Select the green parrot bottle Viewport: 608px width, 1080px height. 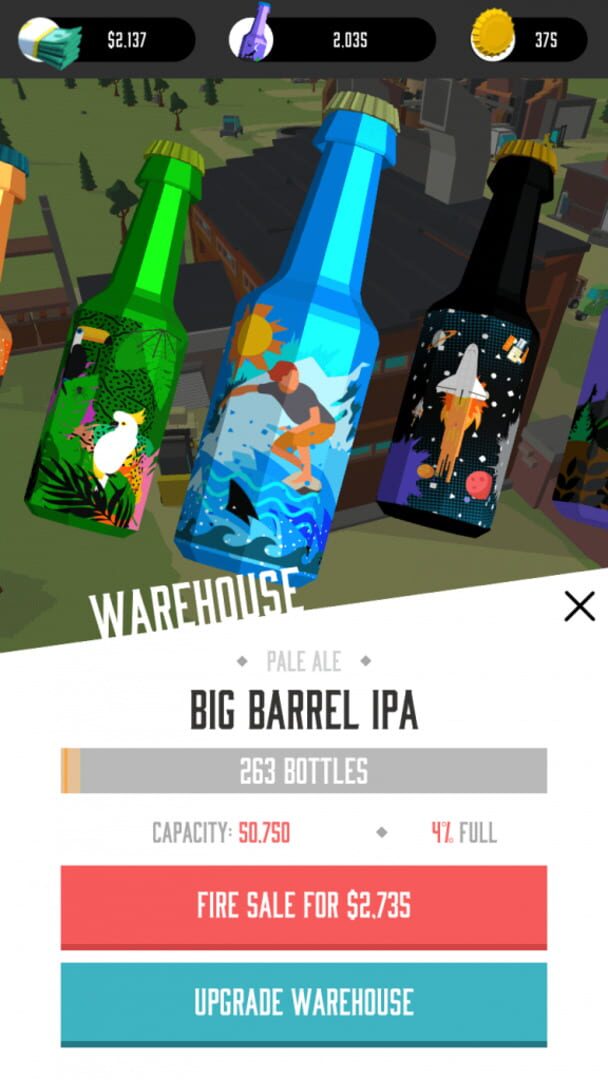[116, 338]
